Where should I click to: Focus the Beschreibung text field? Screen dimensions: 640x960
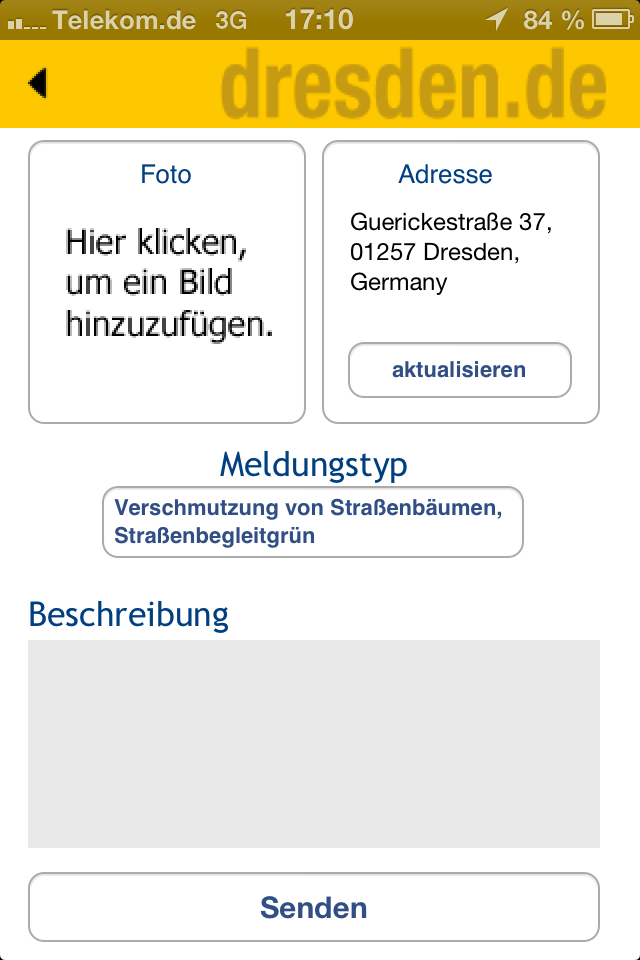314,743
